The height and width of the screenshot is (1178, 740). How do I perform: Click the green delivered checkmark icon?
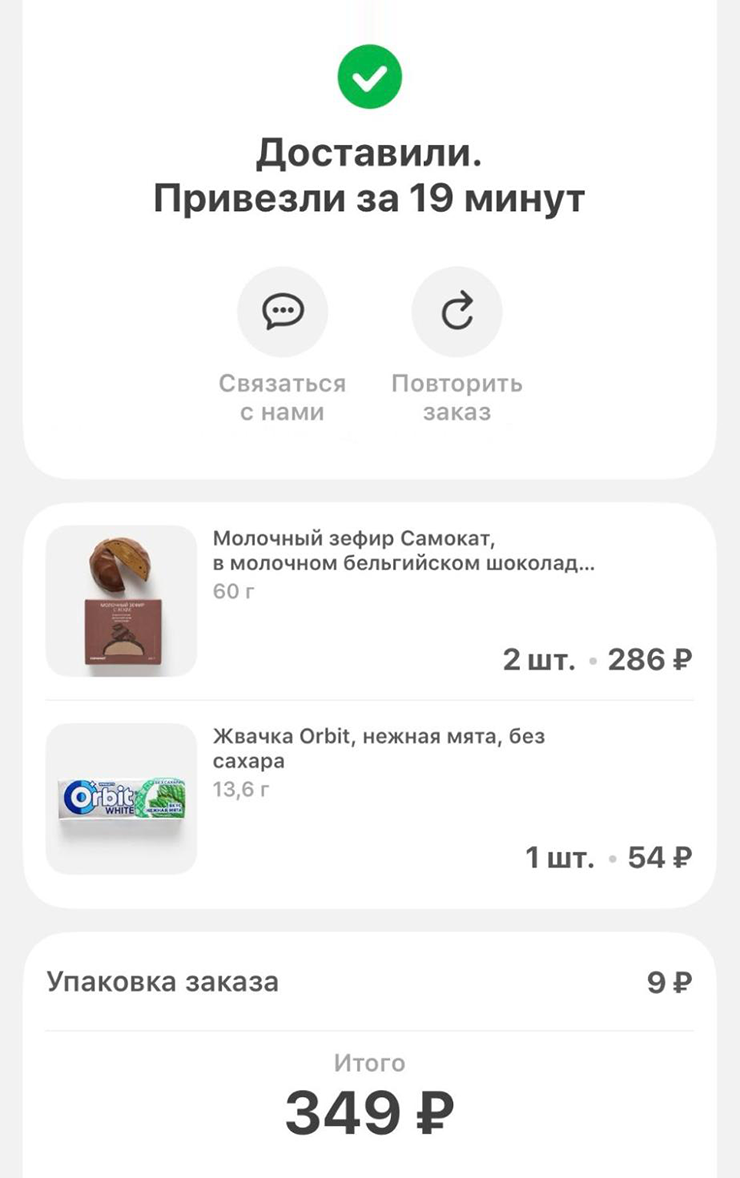[x=370, y=75]
